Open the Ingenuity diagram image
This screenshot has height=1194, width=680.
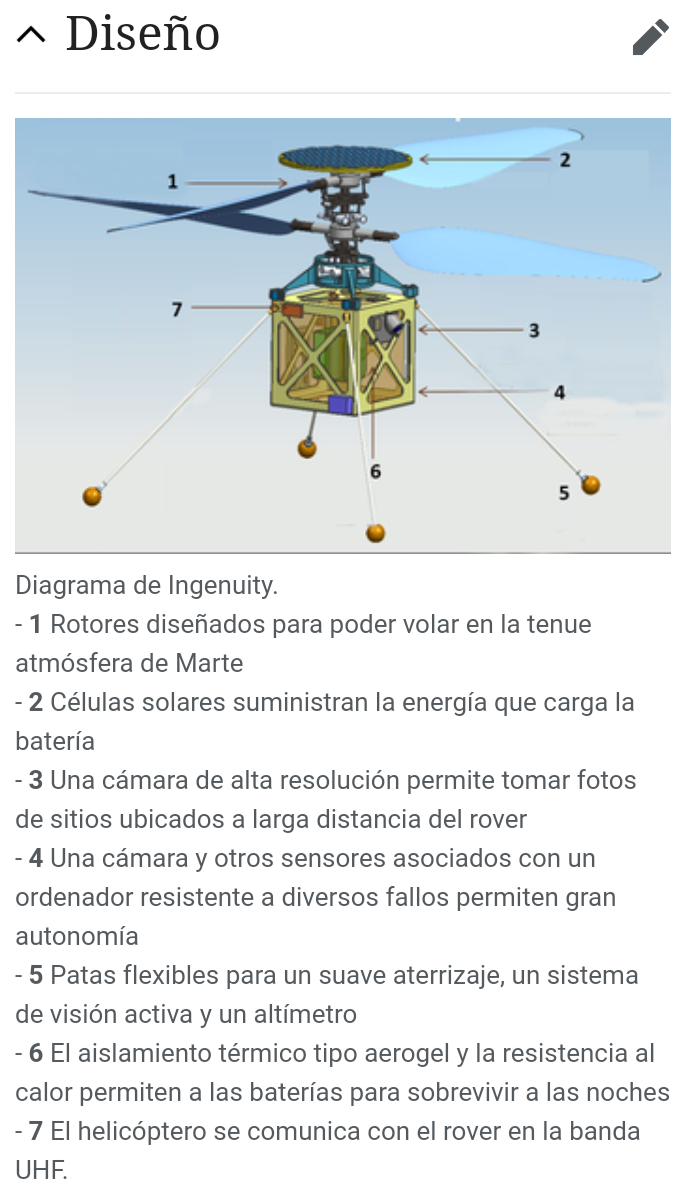[342, 335]
